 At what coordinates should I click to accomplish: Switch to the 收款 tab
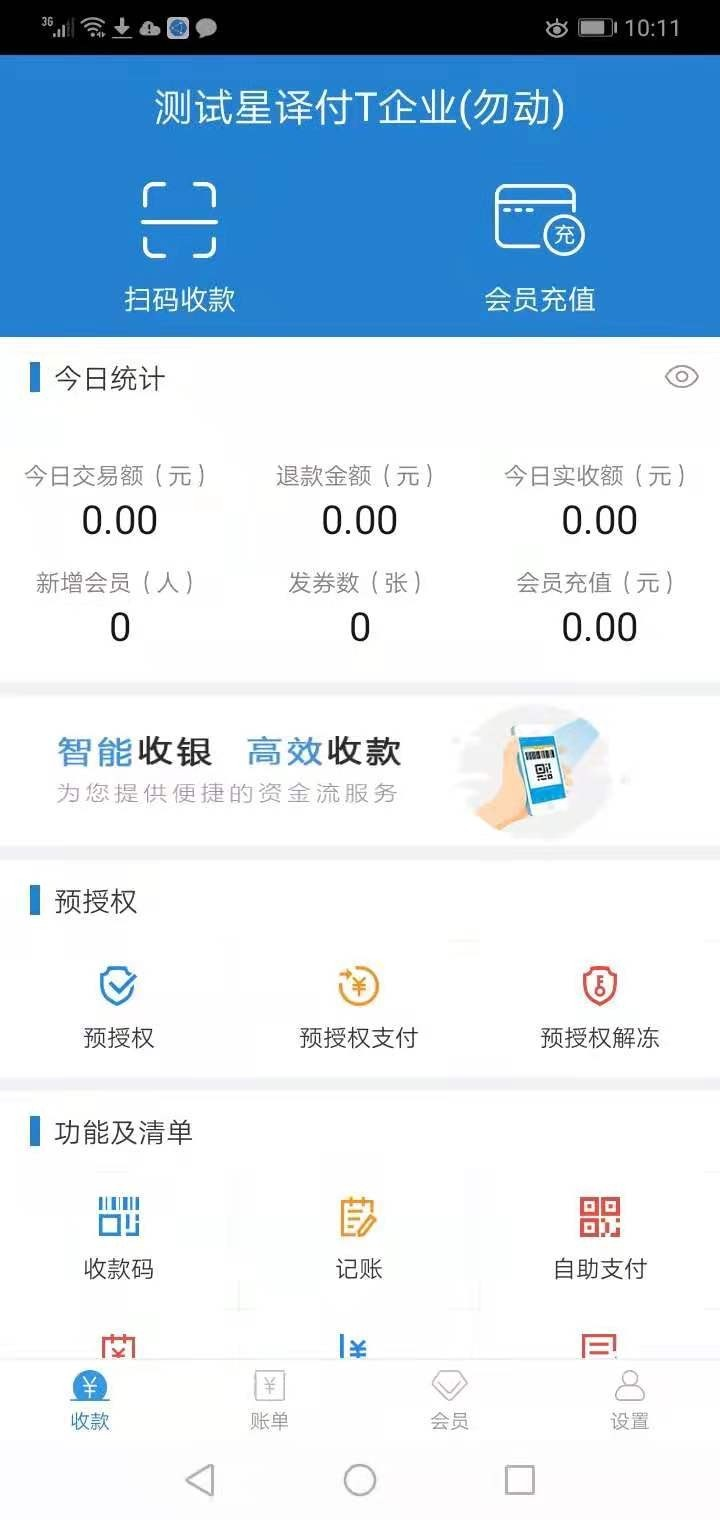tap(90, 1399)
